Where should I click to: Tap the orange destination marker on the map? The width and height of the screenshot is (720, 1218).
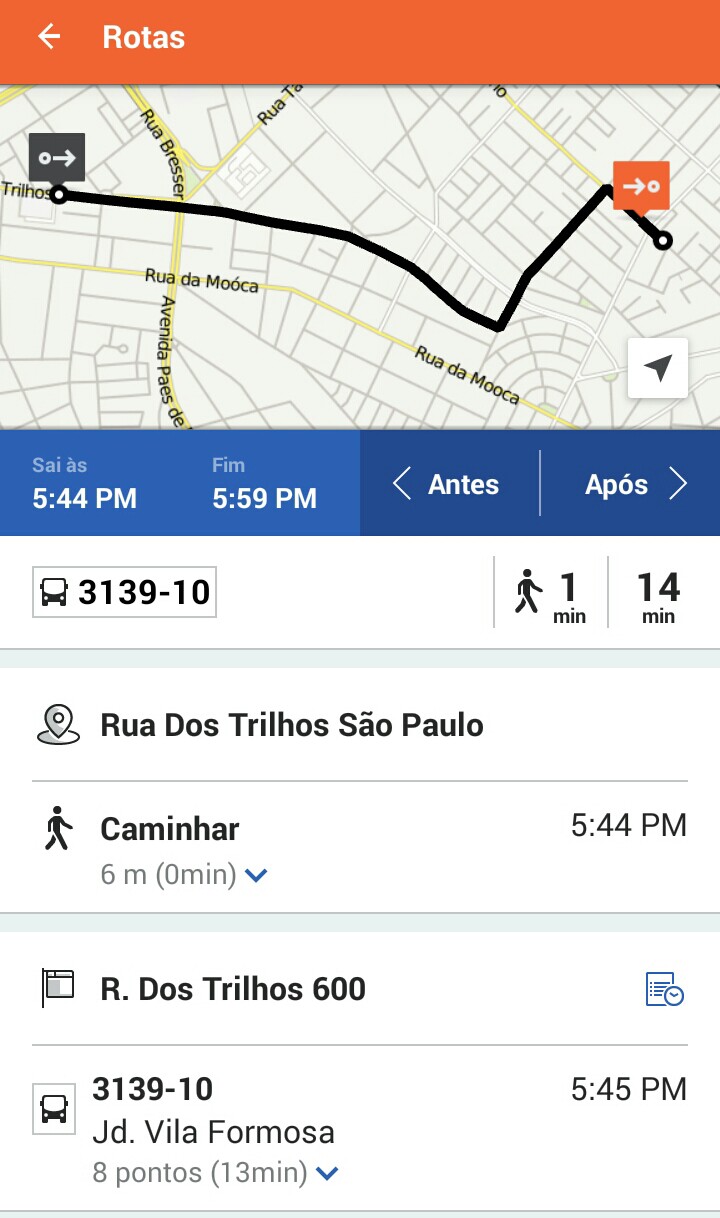coord(641,186)
